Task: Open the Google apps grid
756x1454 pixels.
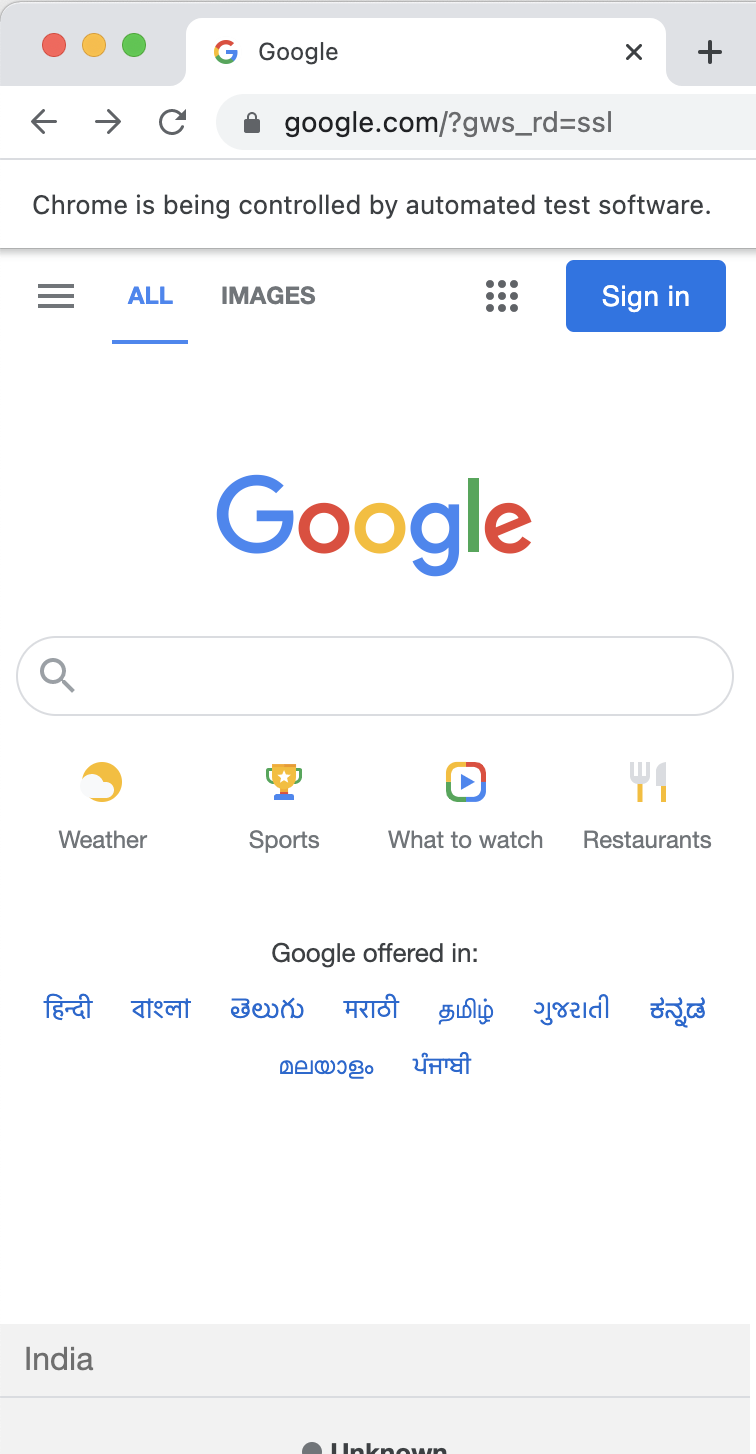Action: click(x=502, y=296)
